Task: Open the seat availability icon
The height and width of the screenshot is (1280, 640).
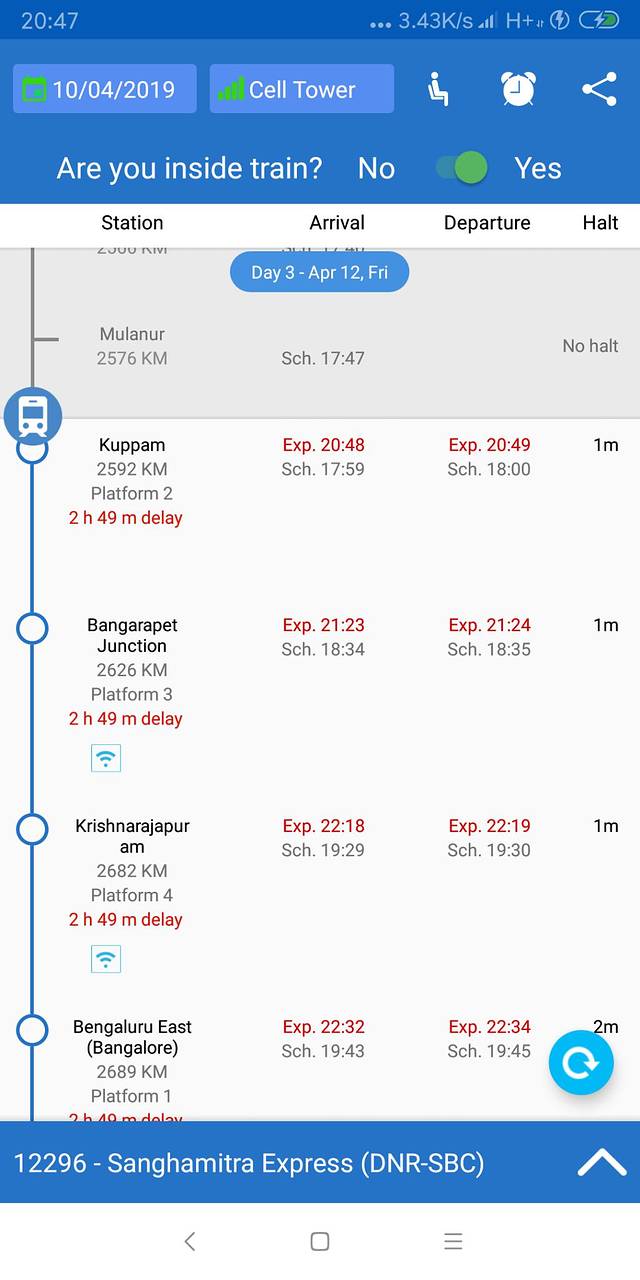Action: [x=438, y=89]
